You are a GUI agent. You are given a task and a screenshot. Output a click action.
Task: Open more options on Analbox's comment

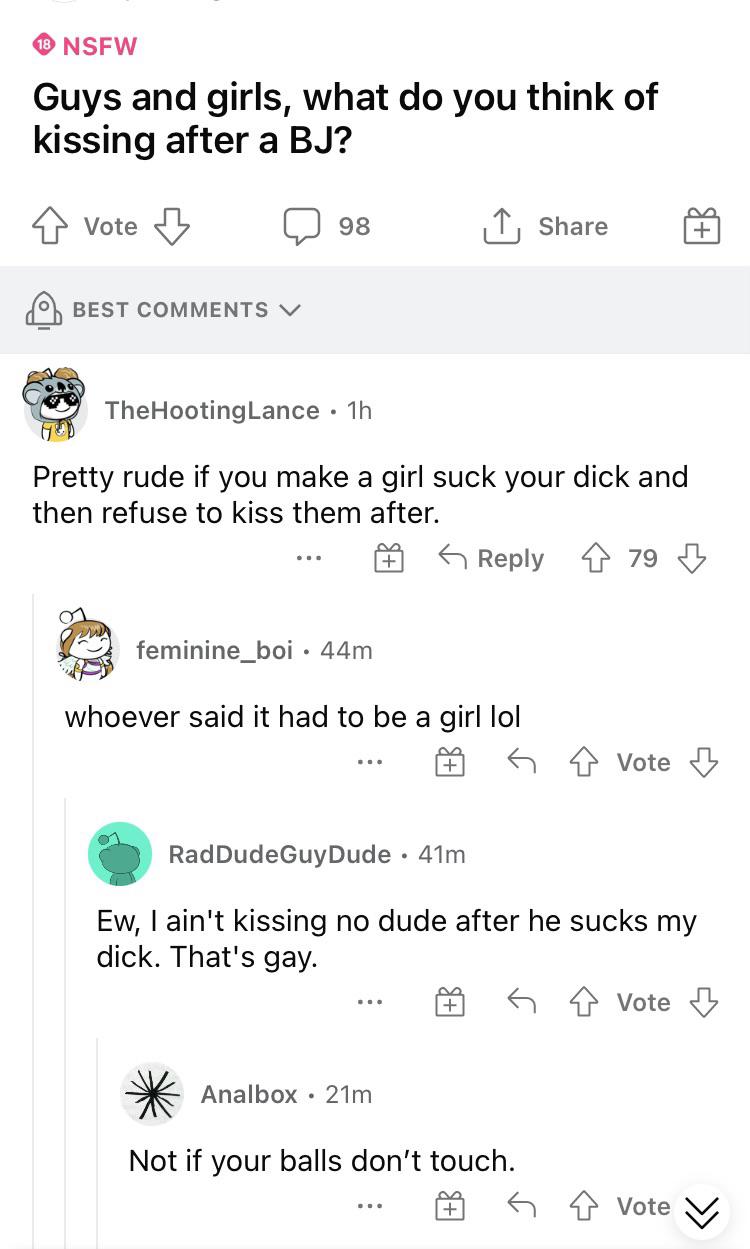point(371,1207)
